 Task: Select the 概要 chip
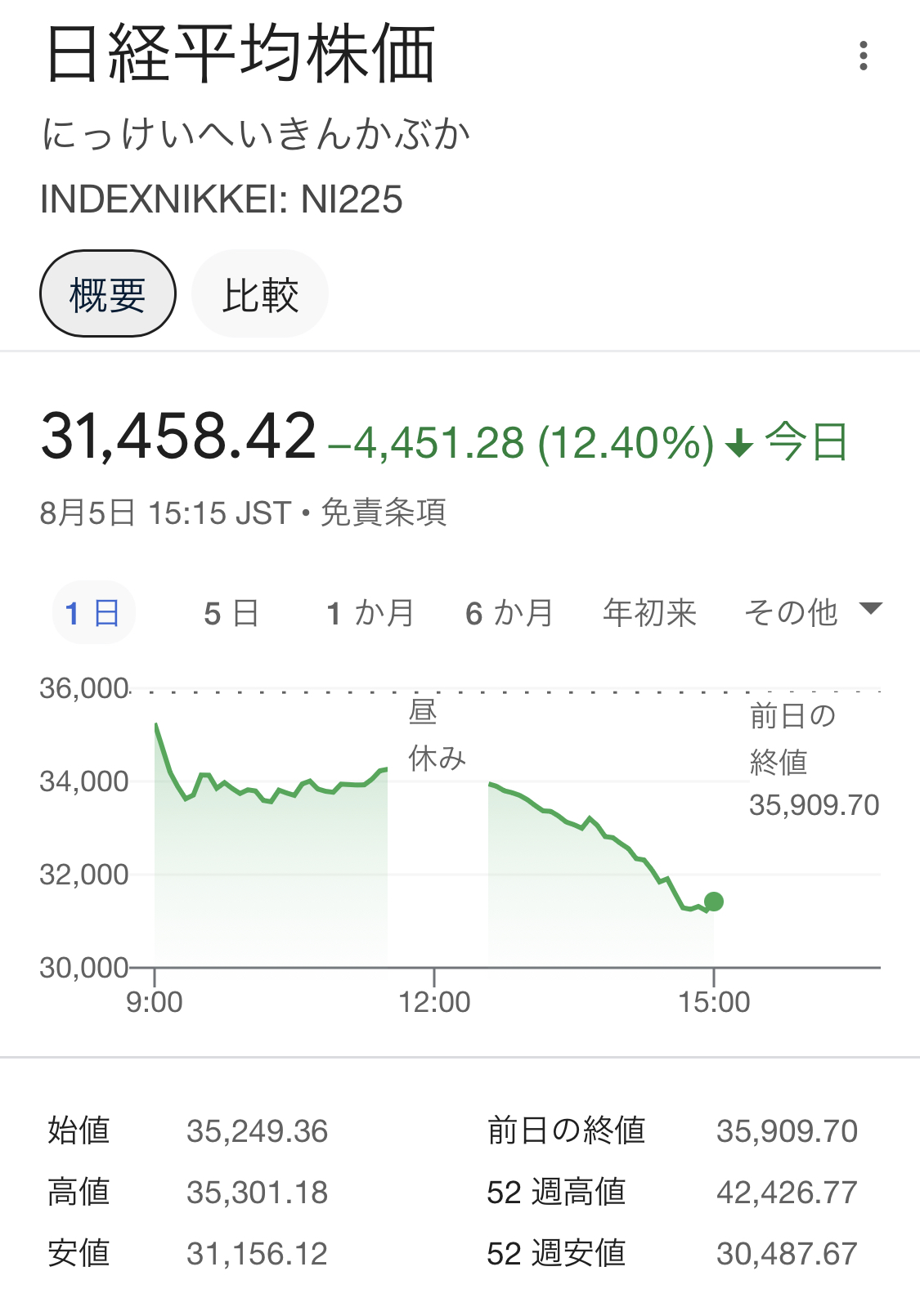point(108,294)
